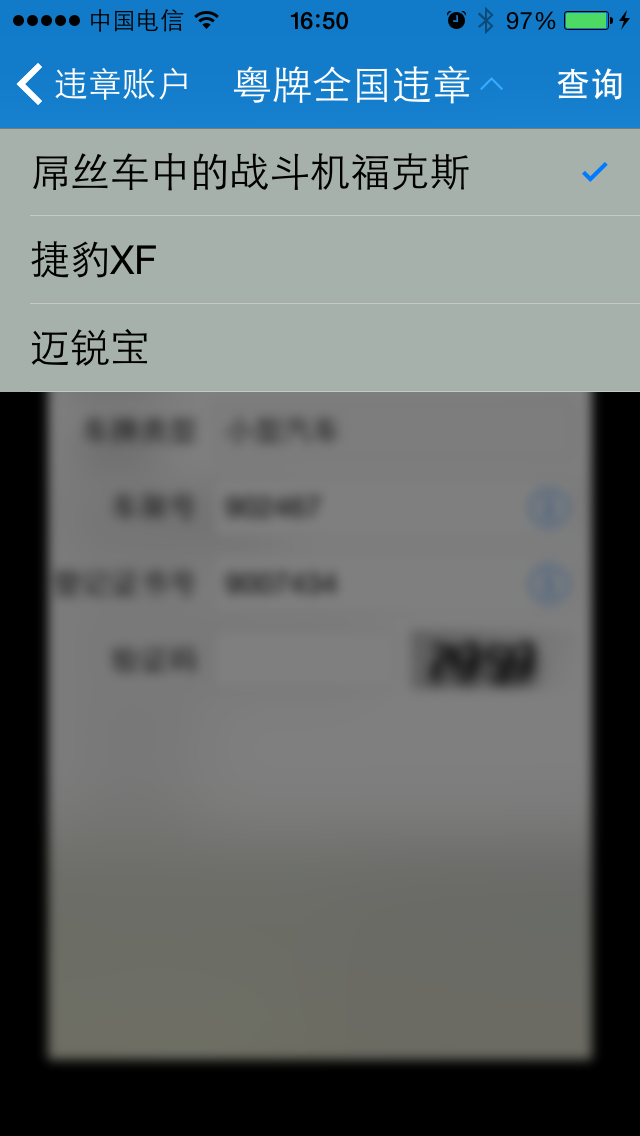
Task: Go back to 违章账户
Action: pos(102,85)
